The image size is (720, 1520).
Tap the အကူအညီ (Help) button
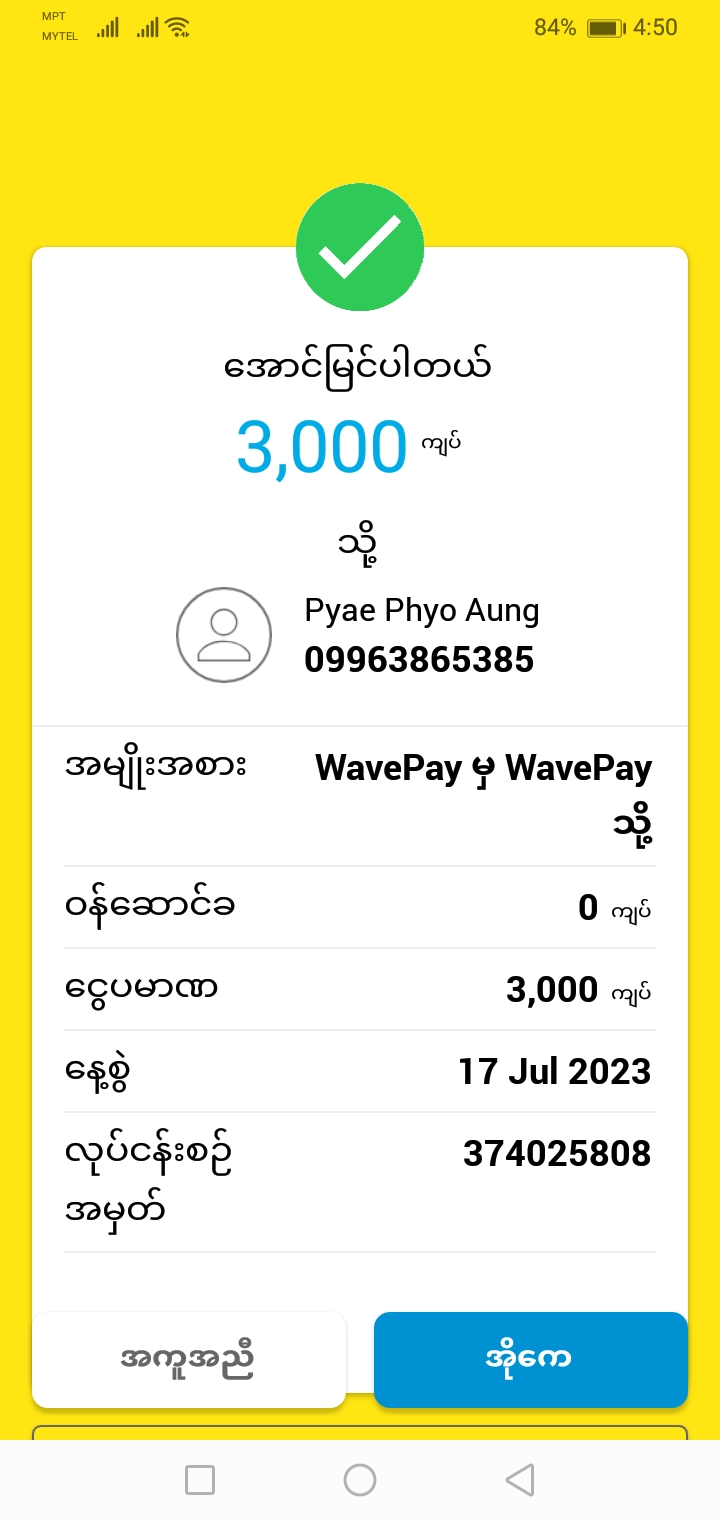point(188,1360)
